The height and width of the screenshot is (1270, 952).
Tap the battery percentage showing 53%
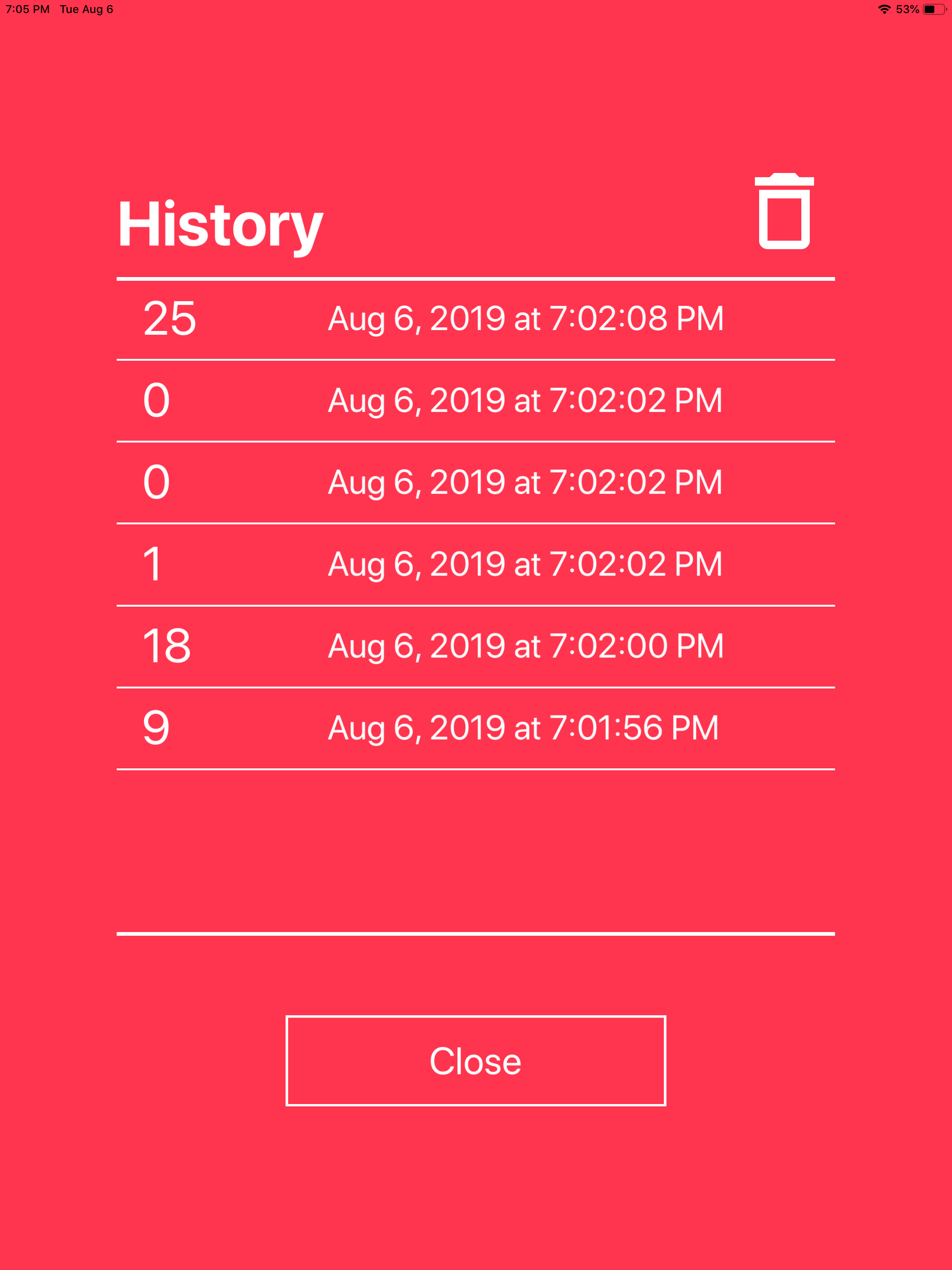coord(908,9)
